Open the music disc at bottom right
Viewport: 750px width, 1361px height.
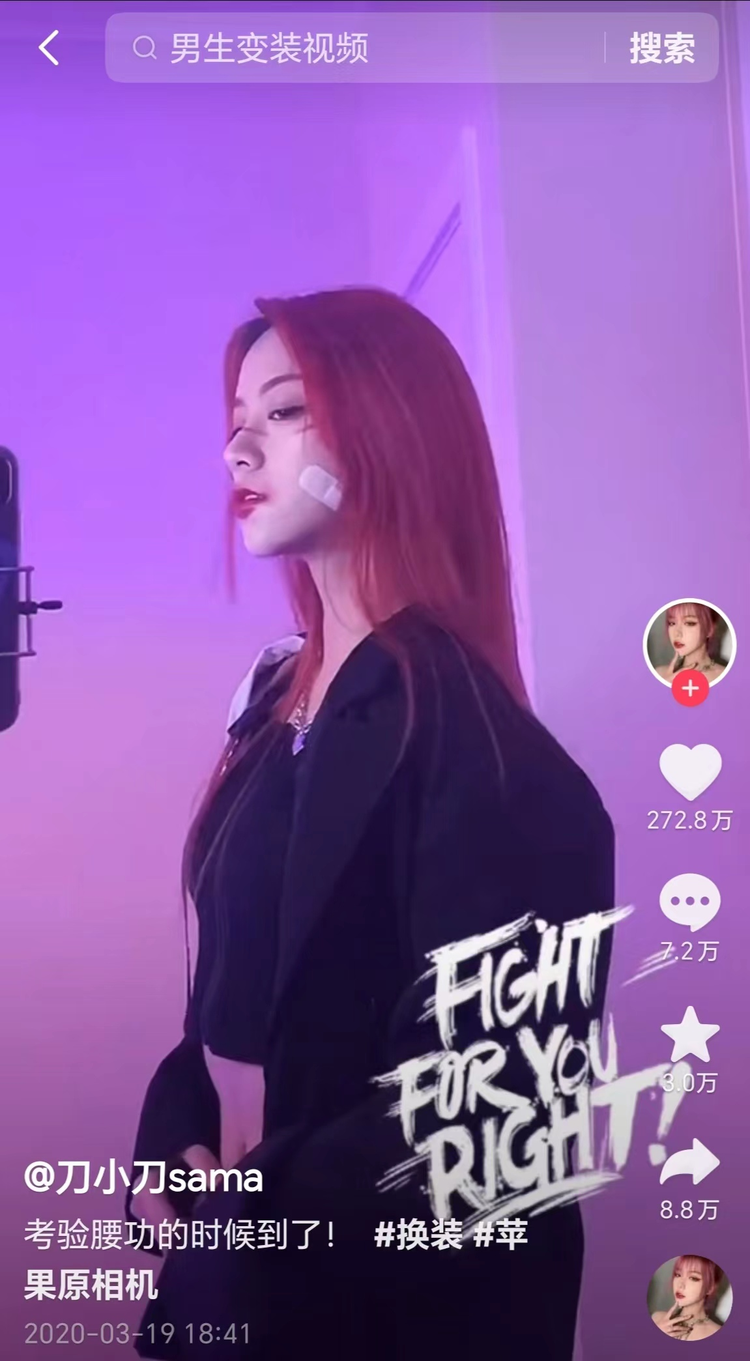(x=690, y=1297)
